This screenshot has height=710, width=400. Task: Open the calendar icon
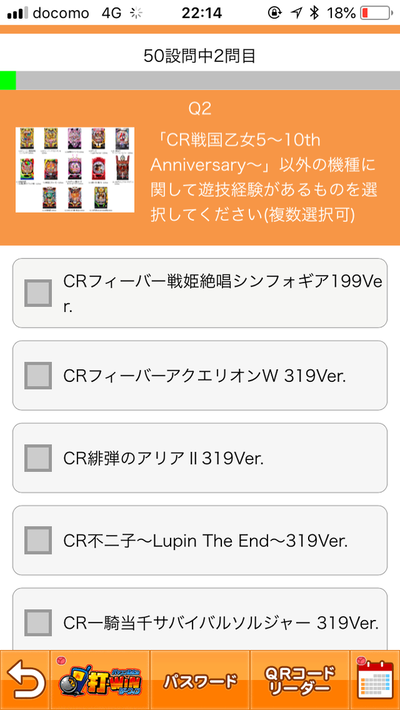point(375,681)
